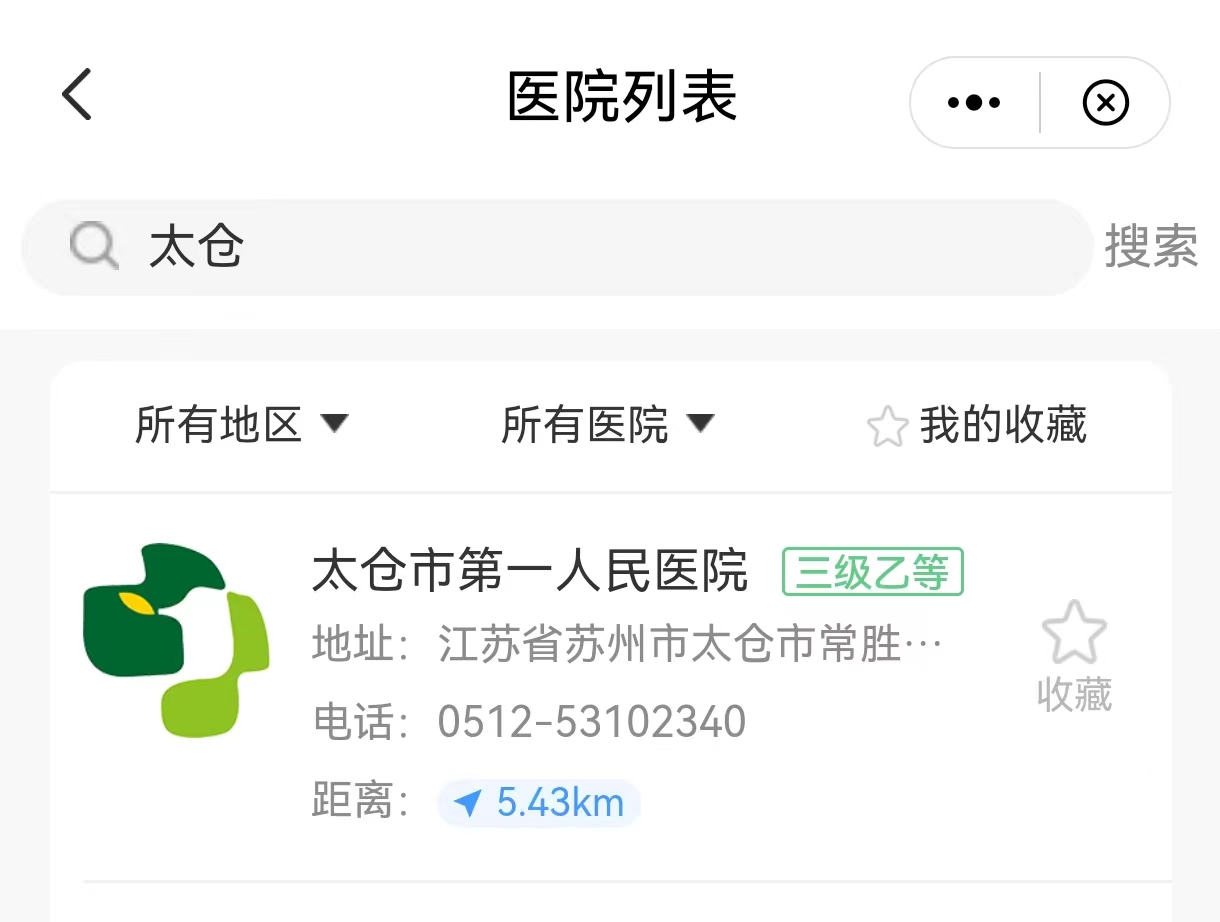Tap the search field containing 太仓
Screen dimensions: 1220x922
[x=557, y=247]
